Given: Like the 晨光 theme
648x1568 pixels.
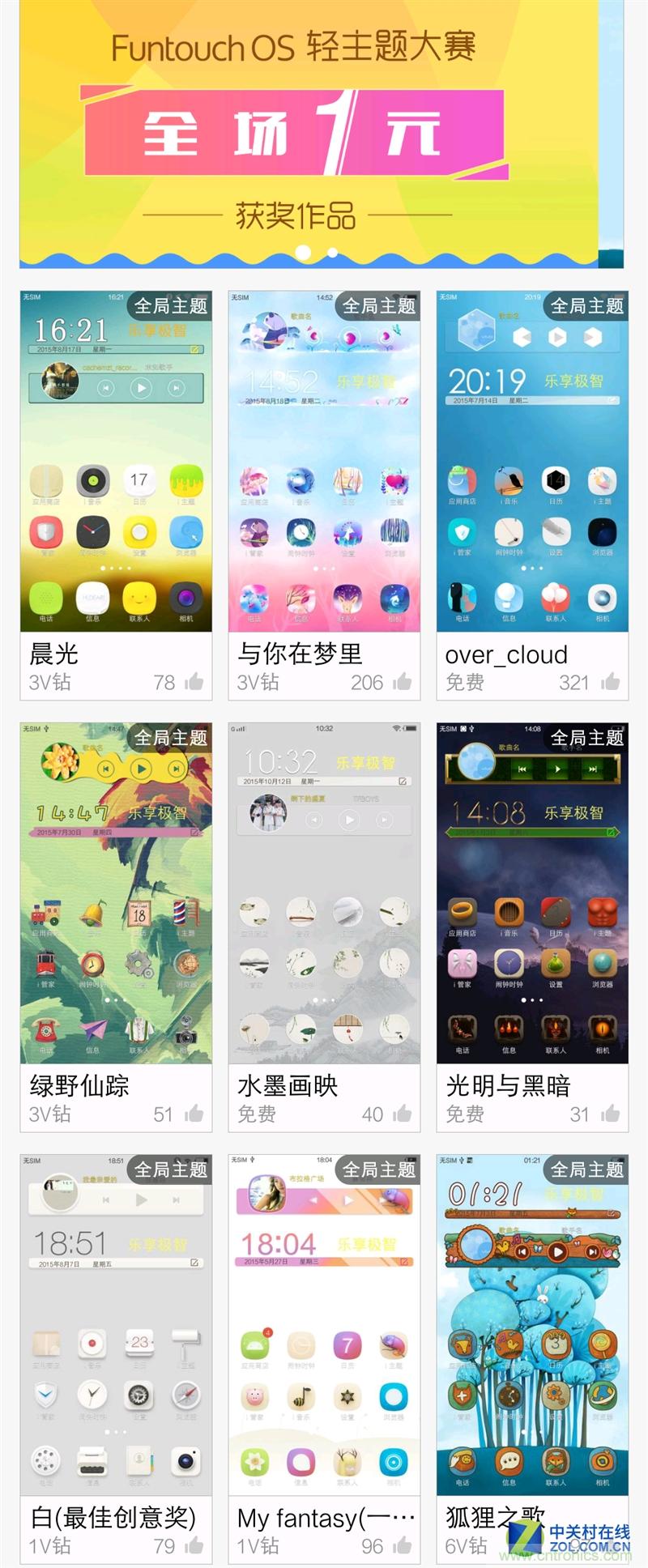Looking at the screenshot, I should click(194, 682).
